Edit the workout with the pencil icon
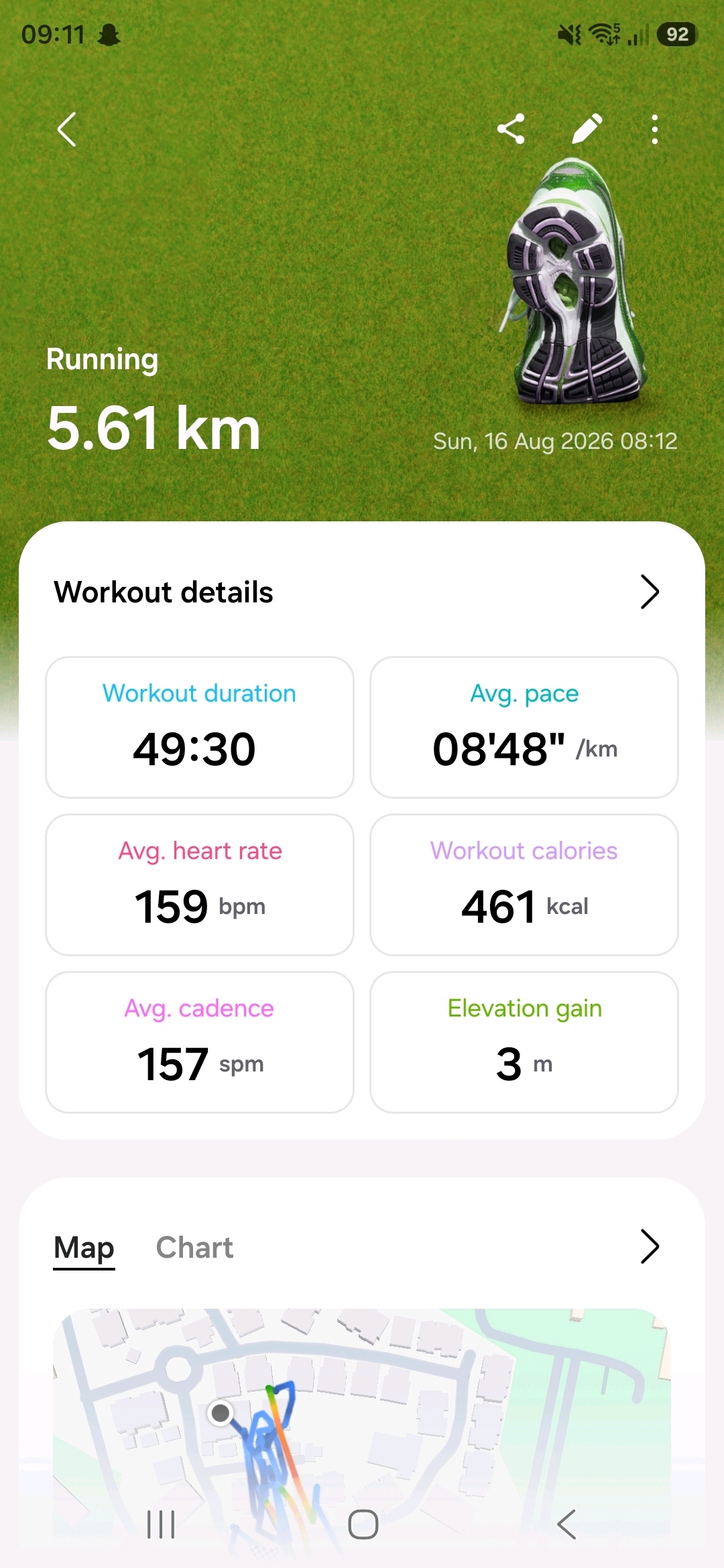 587,129
